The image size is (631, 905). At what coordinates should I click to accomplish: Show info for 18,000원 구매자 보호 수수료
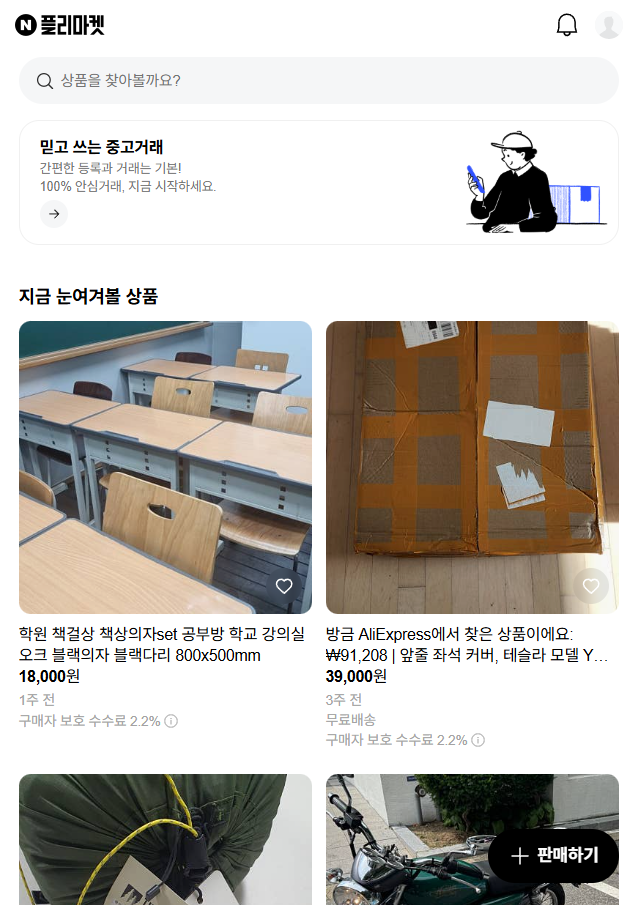(171, 721)
